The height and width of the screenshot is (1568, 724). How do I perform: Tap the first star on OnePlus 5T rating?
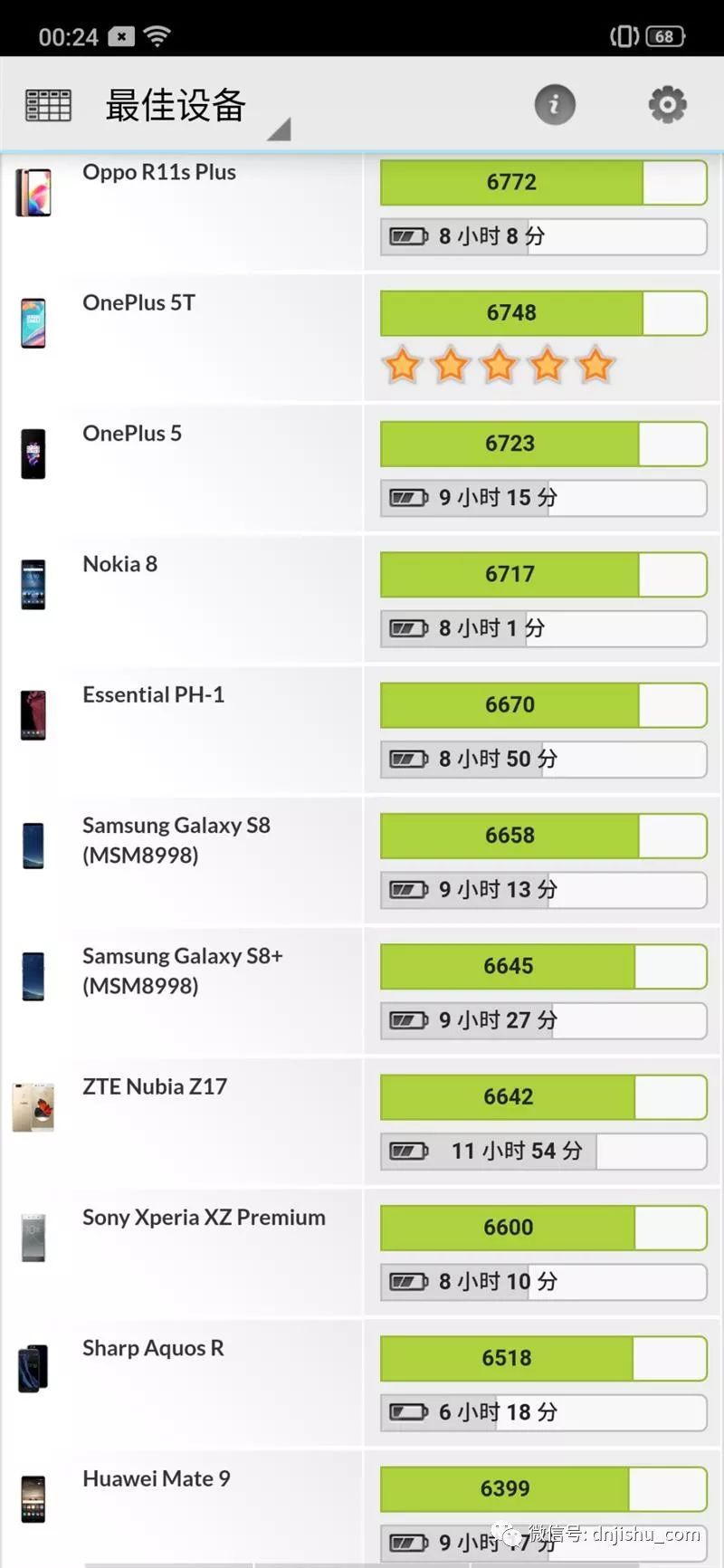[x=402, y=365]
